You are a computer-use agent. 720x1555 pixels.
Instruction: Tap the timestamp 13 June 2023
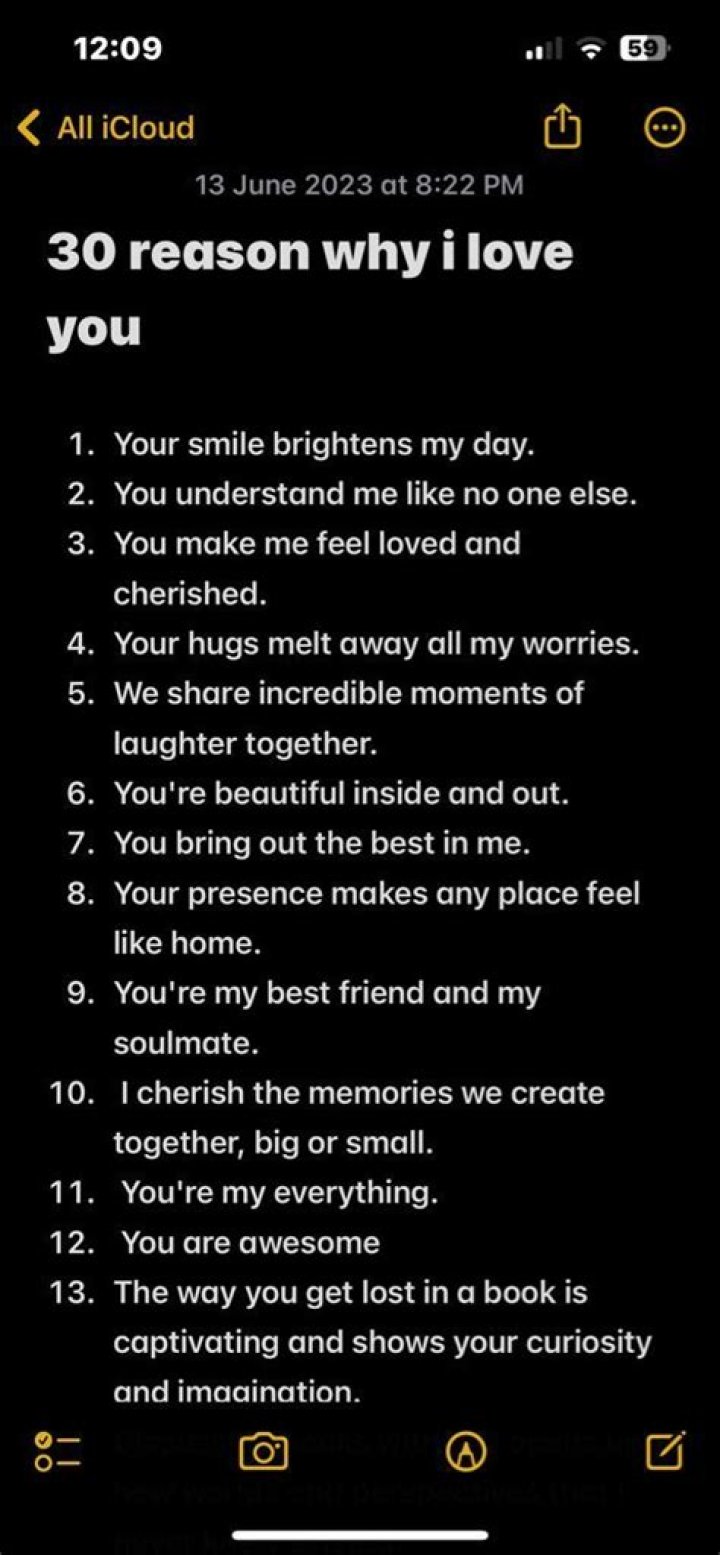pyautogui.click(x=360, y=184)
